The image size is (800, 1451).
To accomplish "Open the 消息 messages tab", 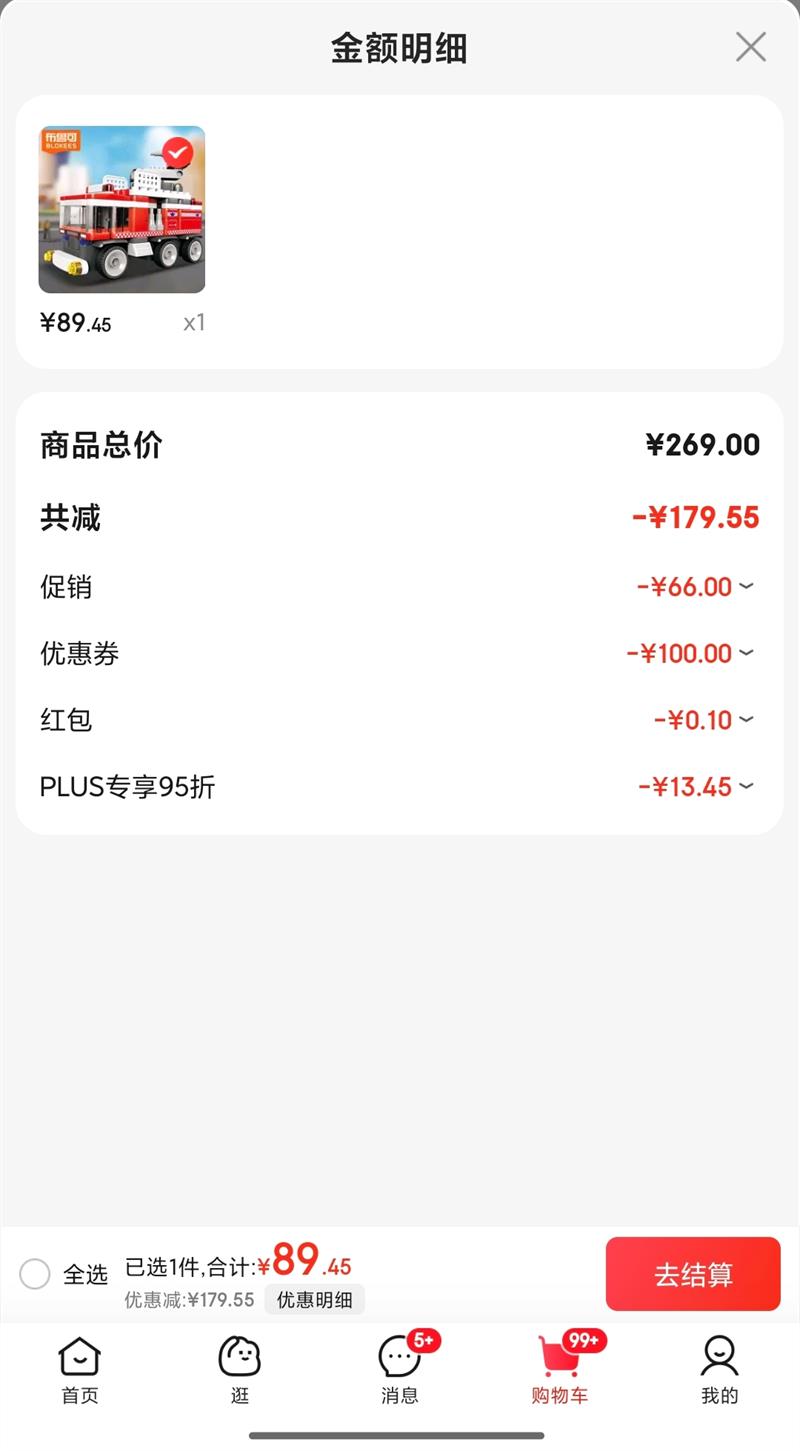I will [x=400, y=1370].
